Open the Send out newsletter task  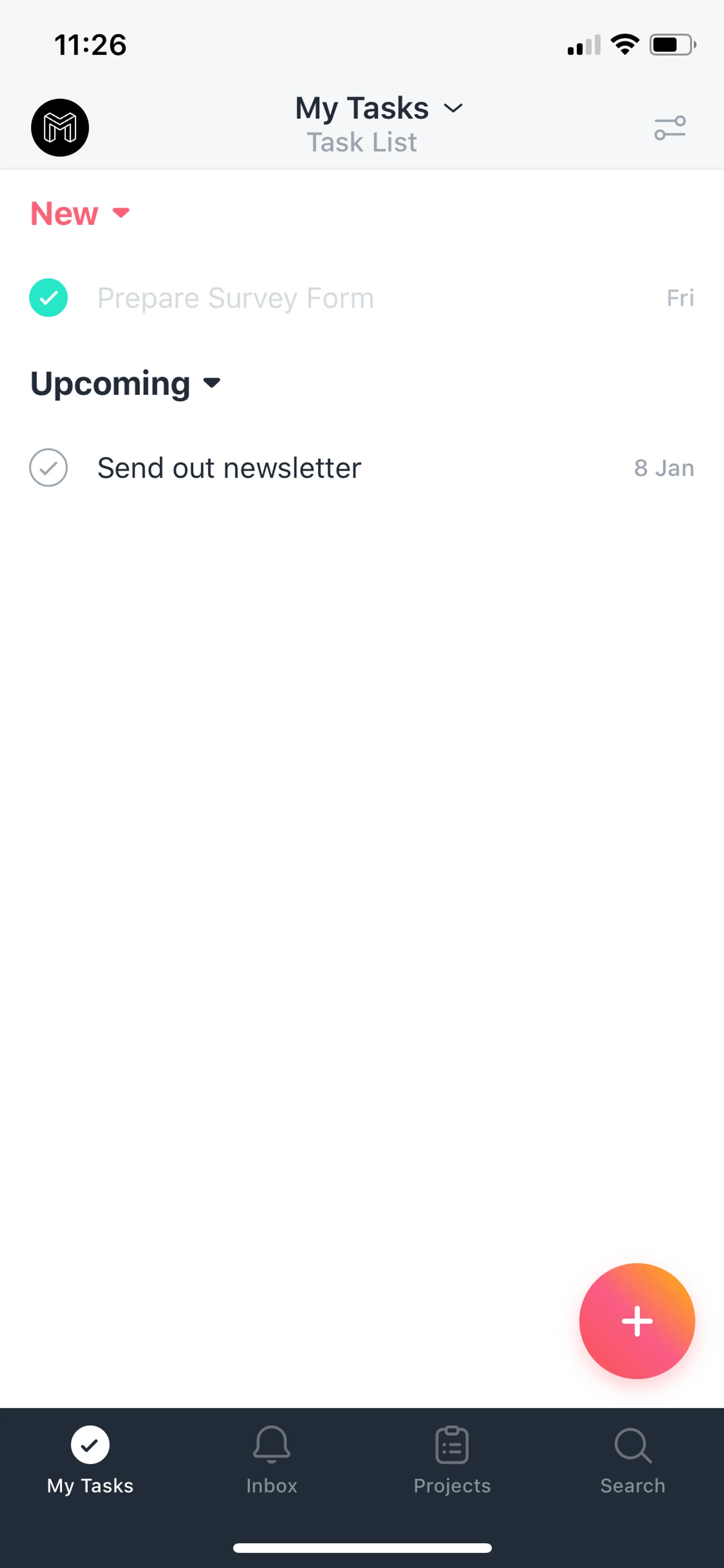pyautogui.click(x=229, y=468)
